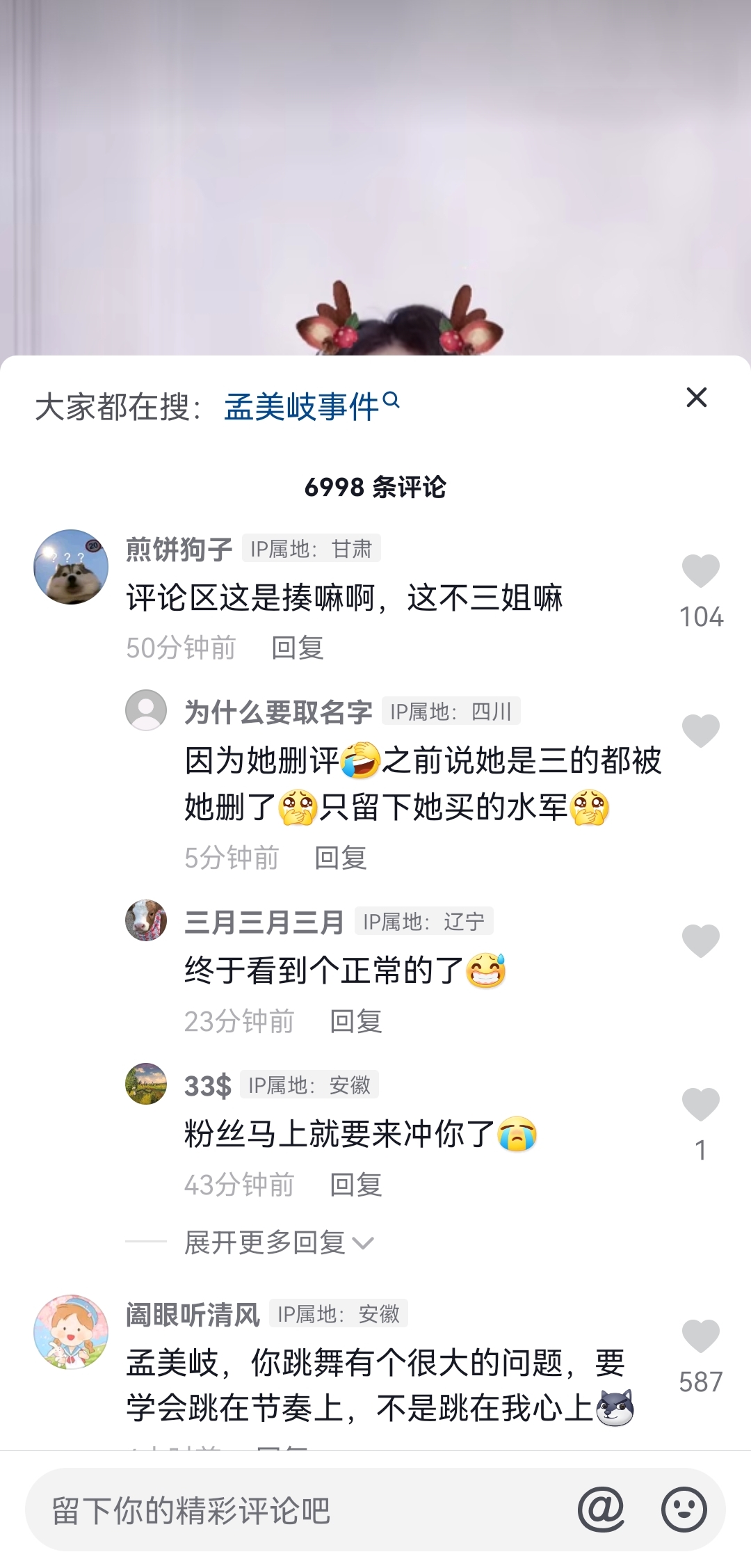
Task: Like 煎饼狗子's comment
Action: click(x=700, y=572)
